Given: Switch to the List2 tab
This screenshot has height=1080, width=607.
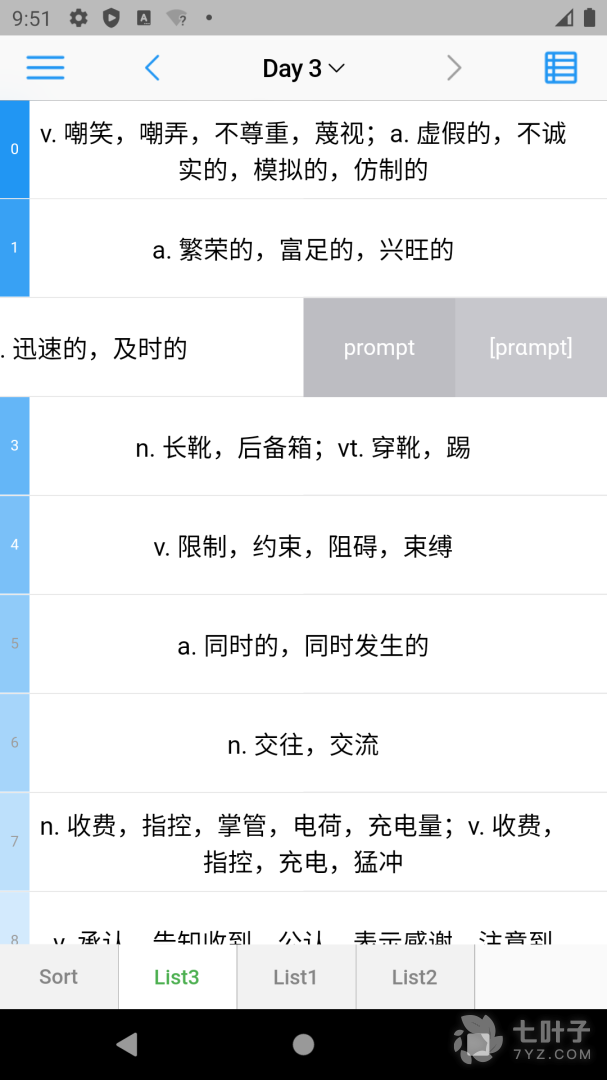Looking at the screenshot, I should point(414,977).
